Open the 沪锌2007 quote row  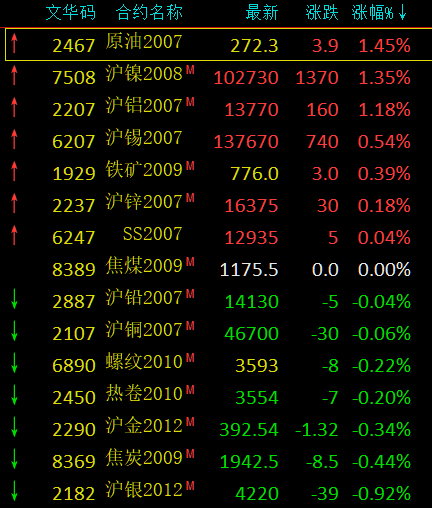click(x=216, y=205)
